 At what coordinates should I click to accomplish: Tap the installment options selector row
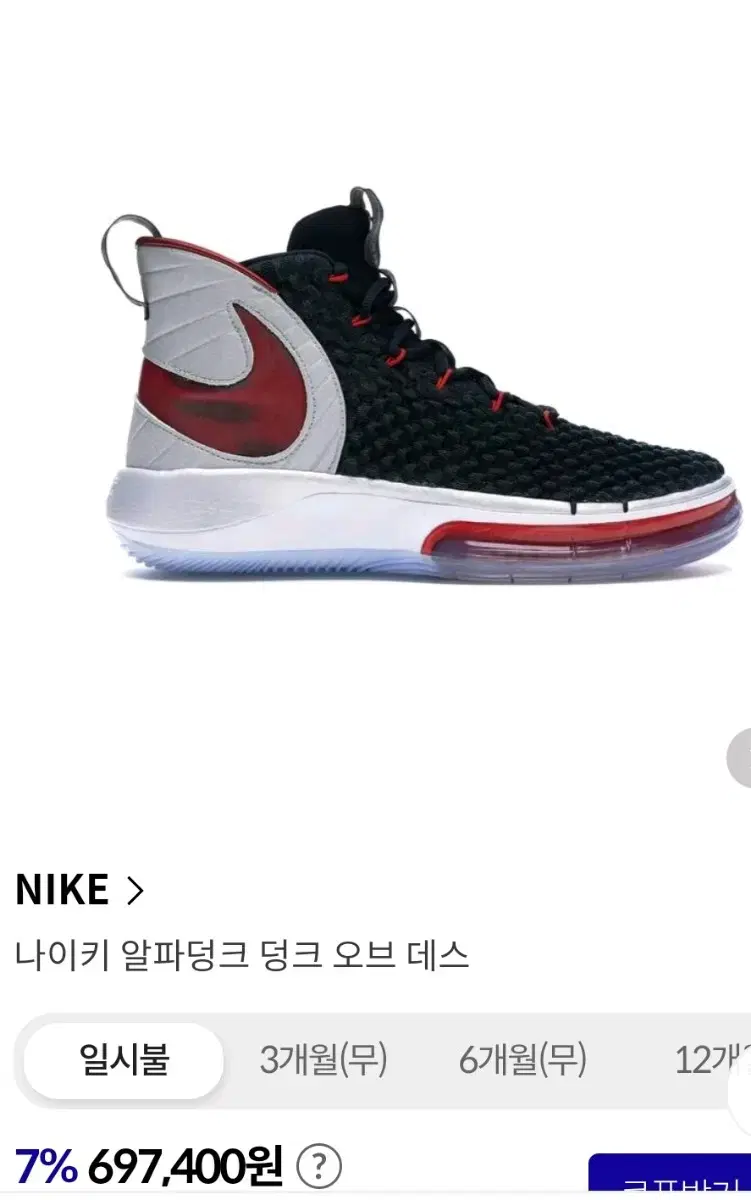coord(375,1058)
